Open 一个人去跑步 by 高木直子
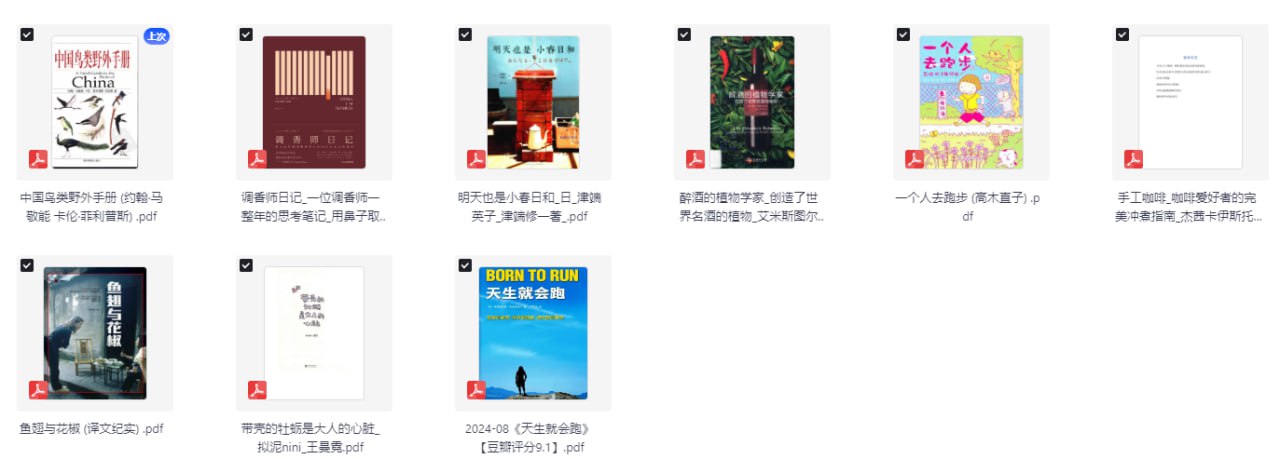 tap(971, 102)
